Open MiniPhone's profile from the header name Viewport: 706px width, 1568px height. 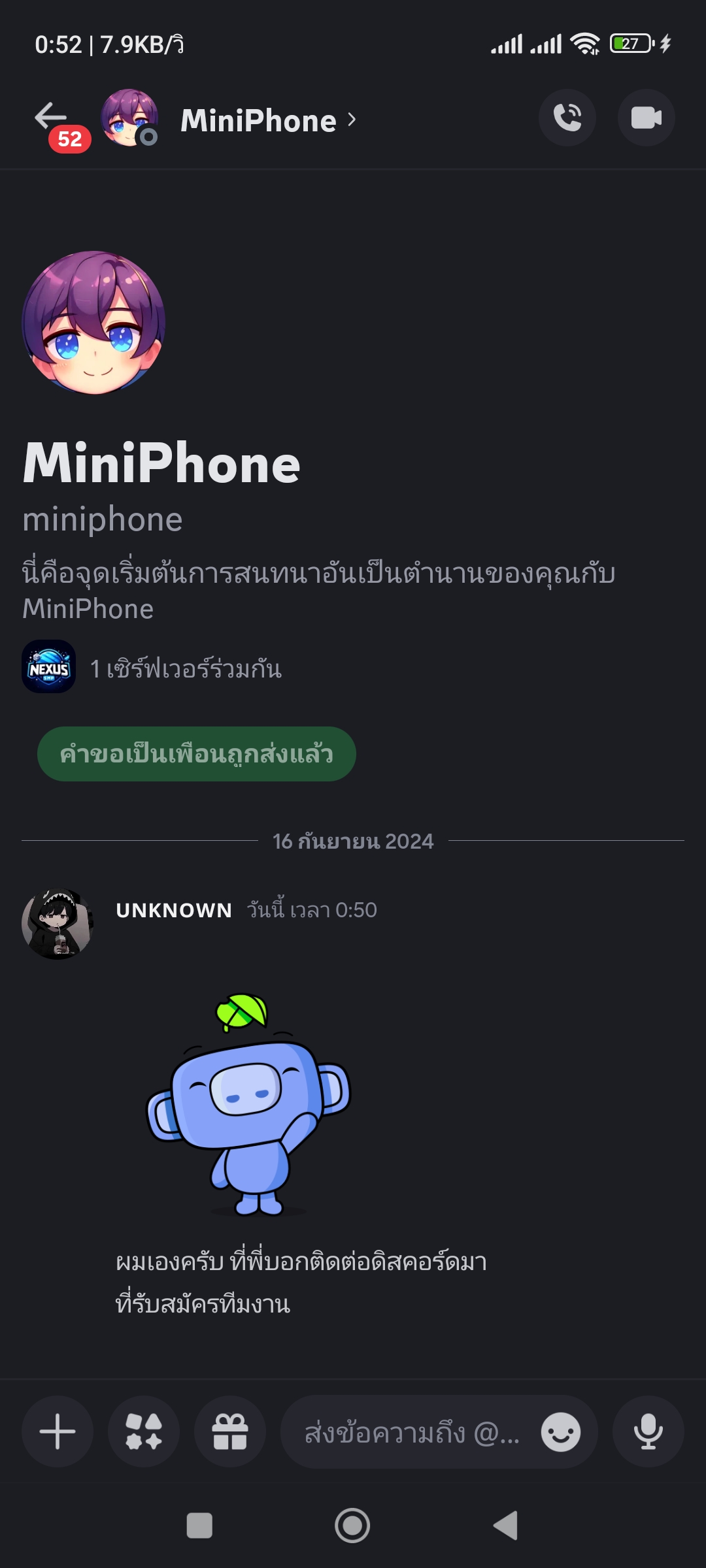pos(269,120)
